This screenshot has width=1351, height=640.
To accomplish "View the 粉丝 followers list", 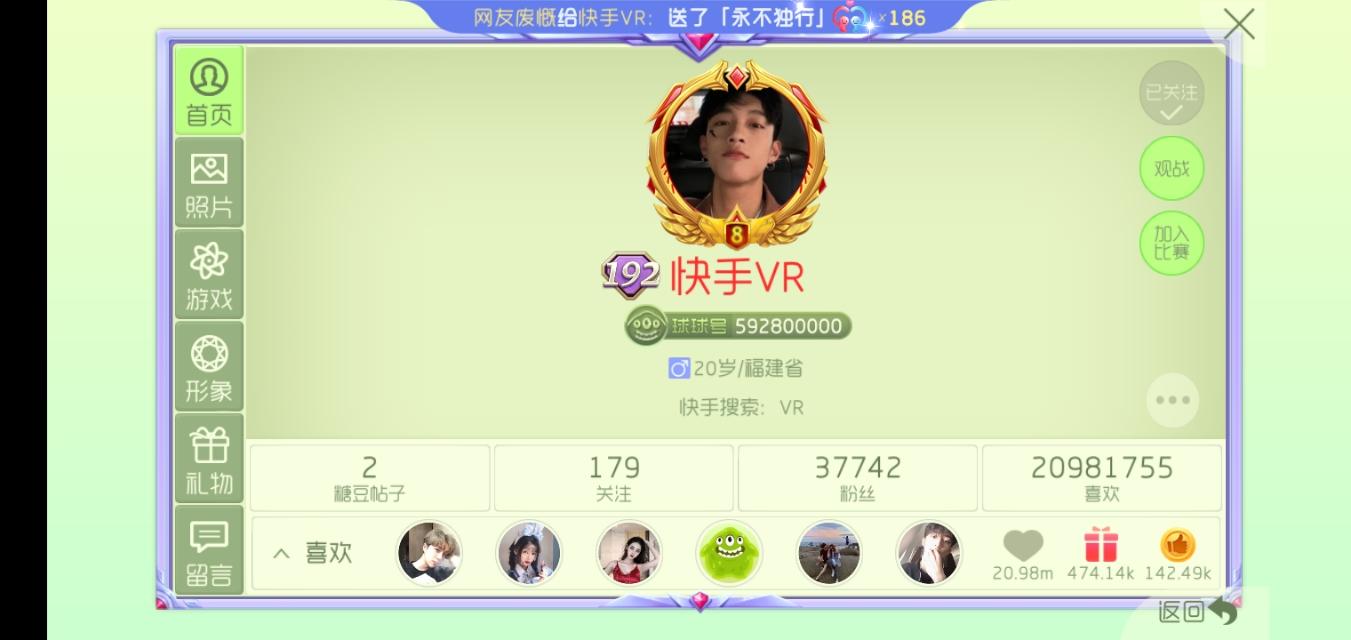I will click(x=857, y=478).
